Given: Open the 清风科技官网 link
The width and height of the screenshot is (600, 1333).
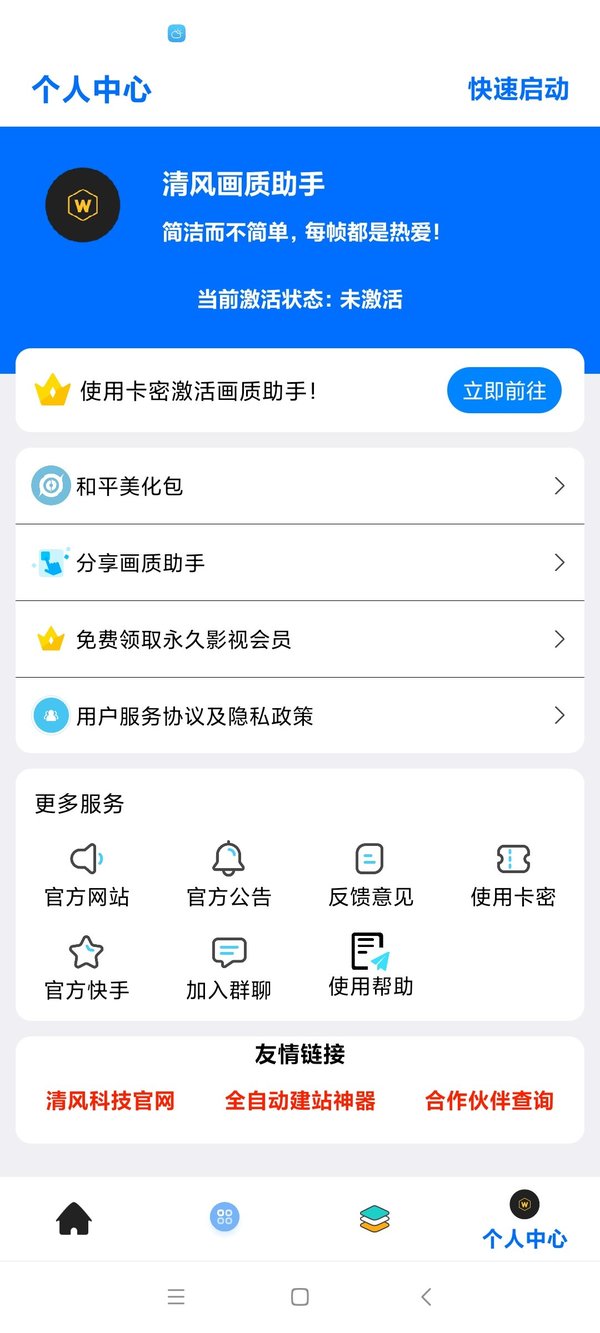Looking at the screenshot, I should point(110,1101).
